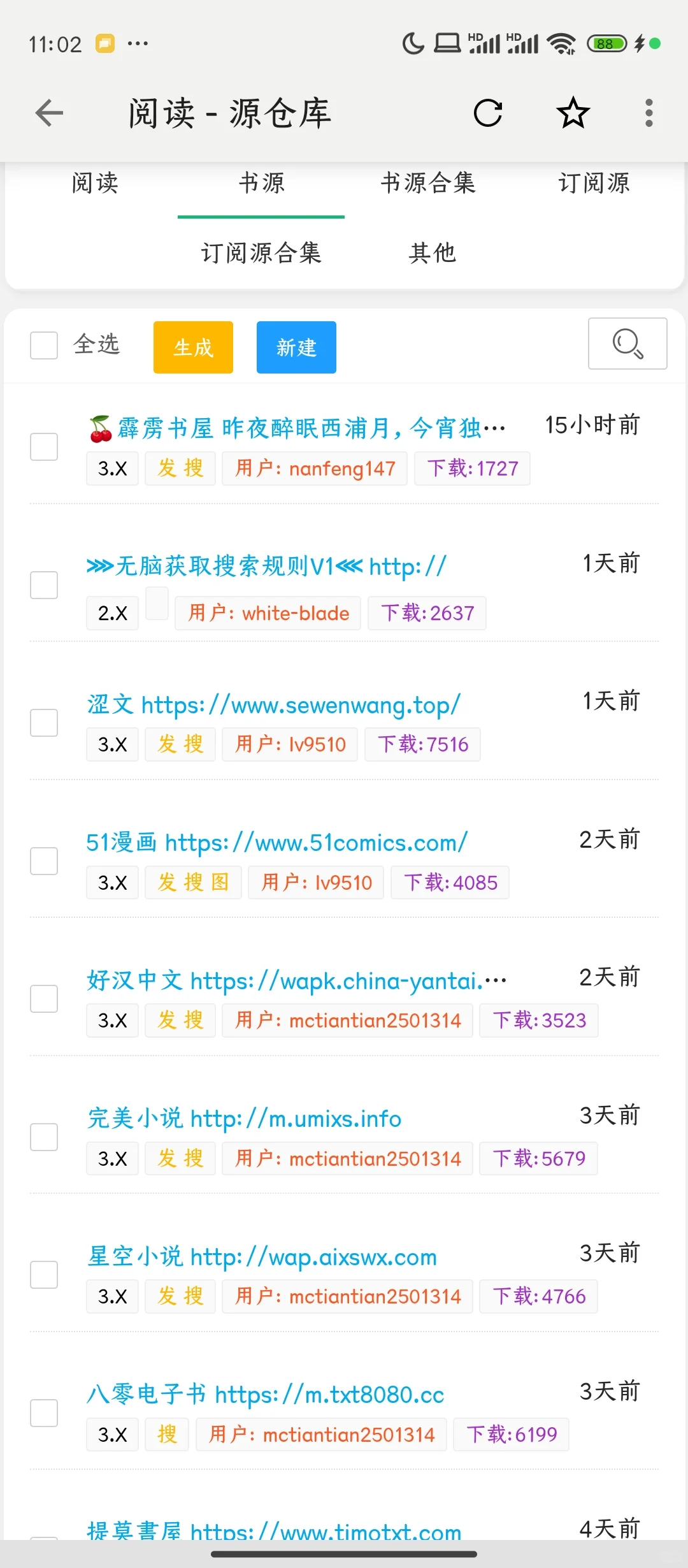Viewport: 688px width, 1568px height.
Task: Open the 51漫画 source link
Action: 277,843
